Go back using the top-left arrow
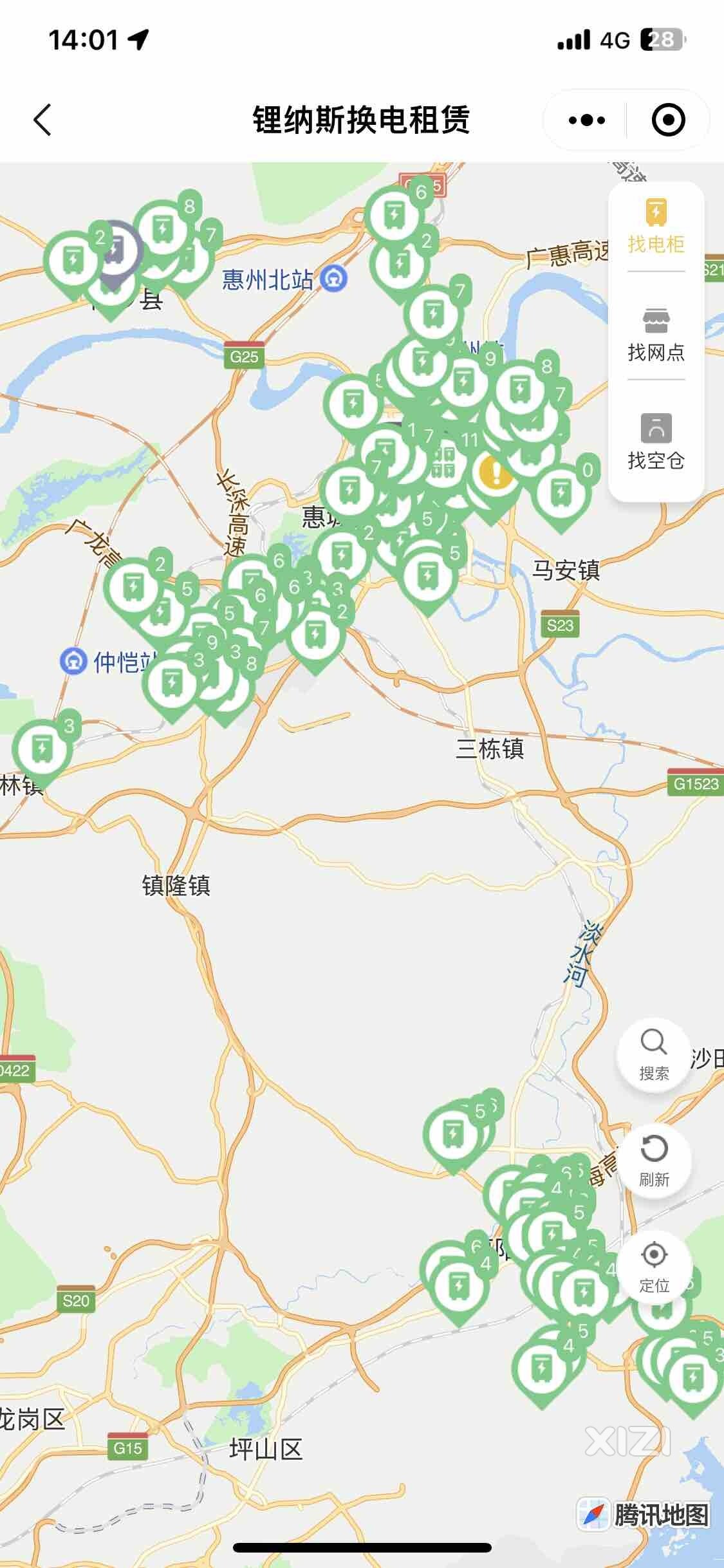Screen dimensions: 724x1568 pos(42,120)
